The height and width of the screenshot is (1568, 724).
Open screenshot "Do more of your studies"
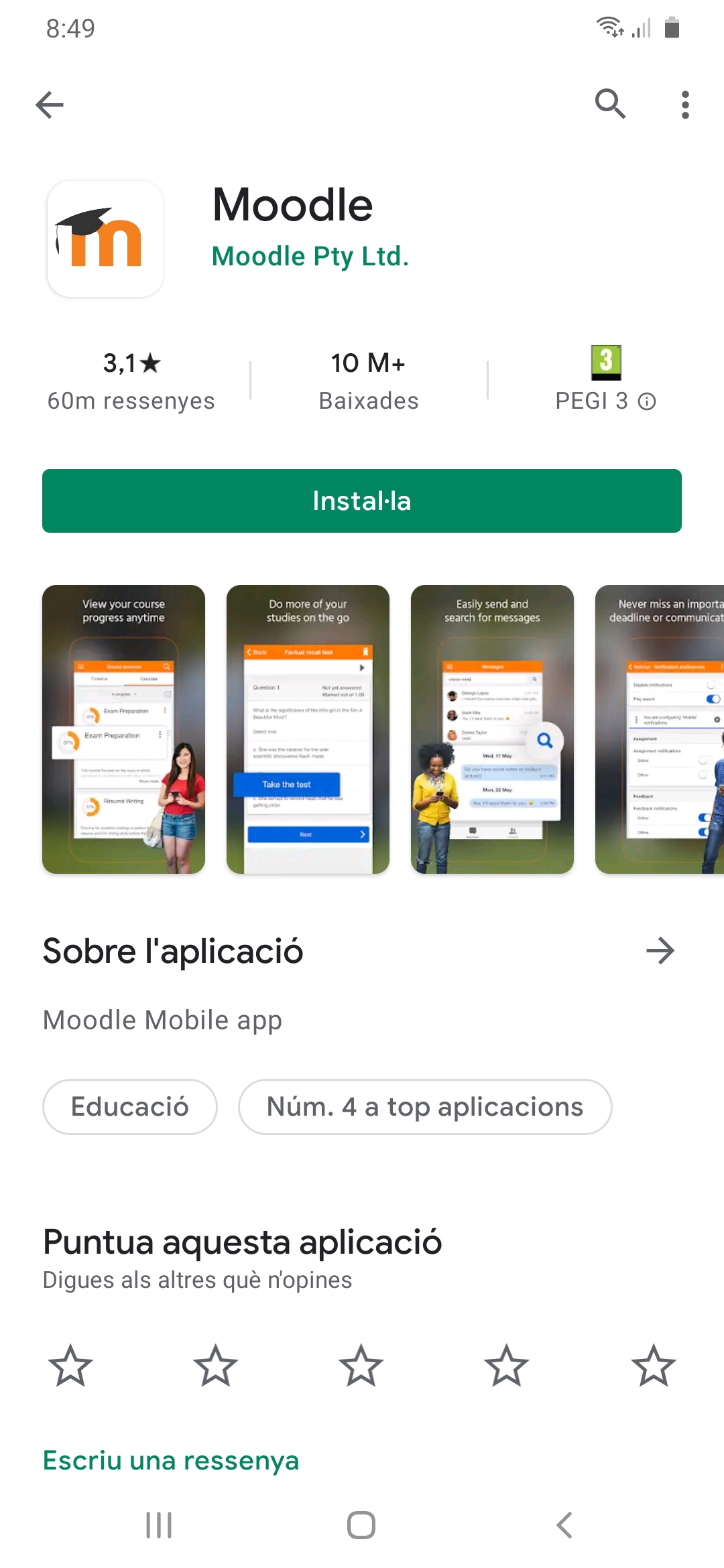click(308, 729)
